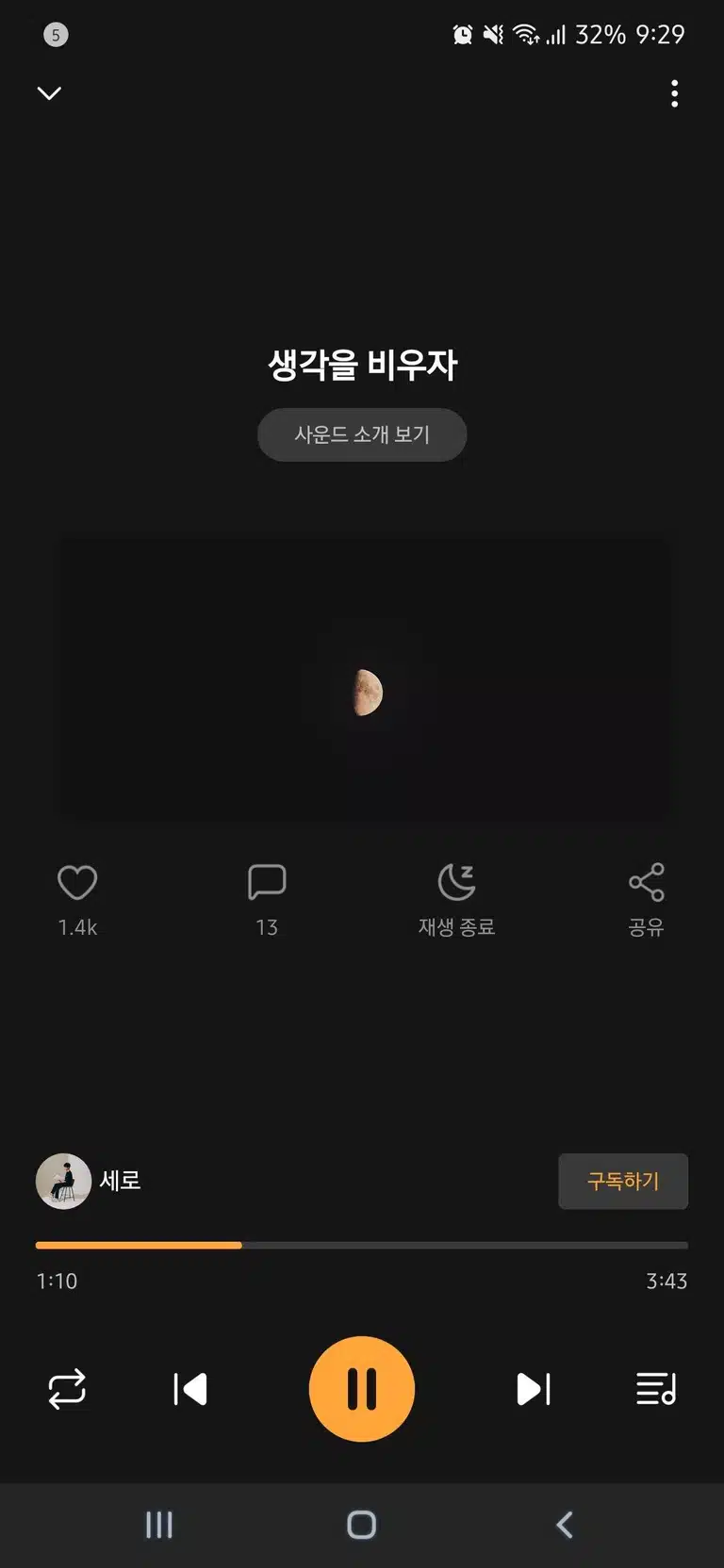Open recent apps from the navigation bar
Viewport: 724px width, 1568px height.
(159, 1525)
